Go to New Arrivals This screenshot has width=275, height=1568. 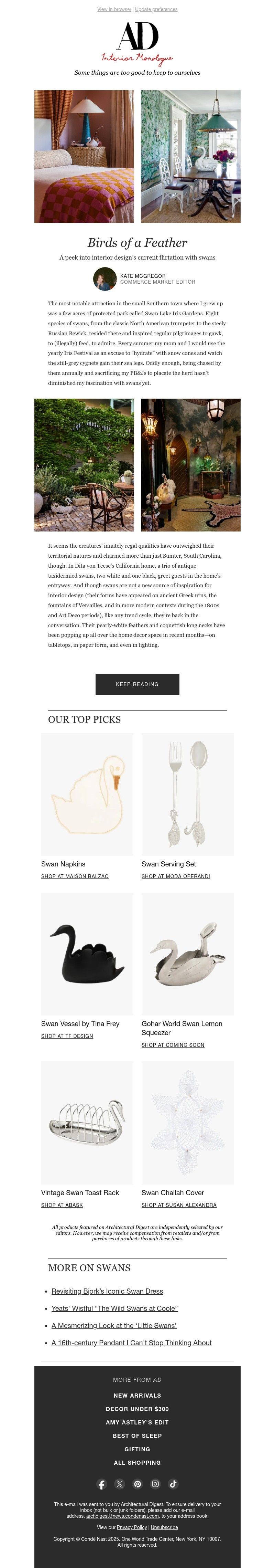(x=137, y=1395)
